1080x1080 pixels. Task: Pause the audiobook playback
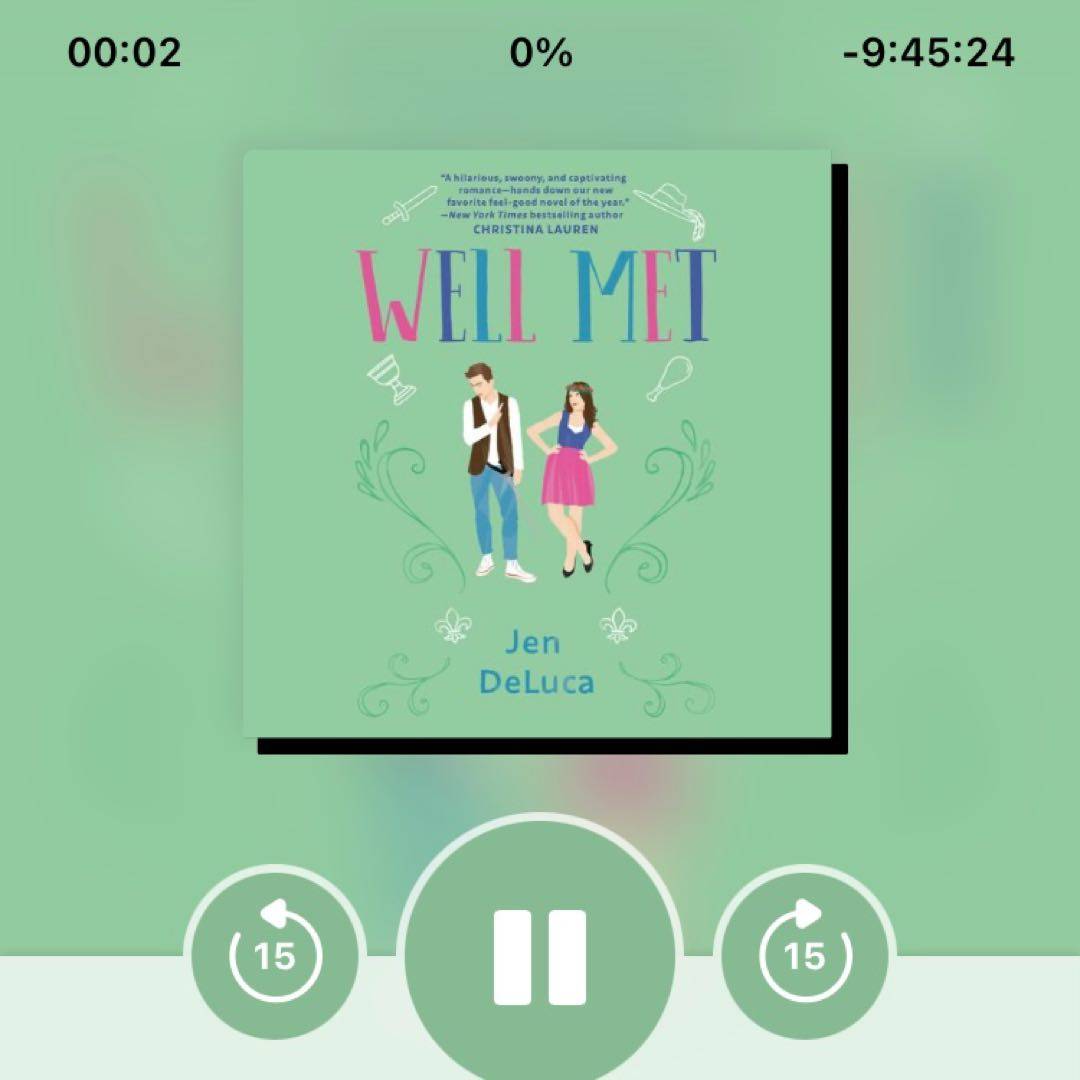(539, 957)
